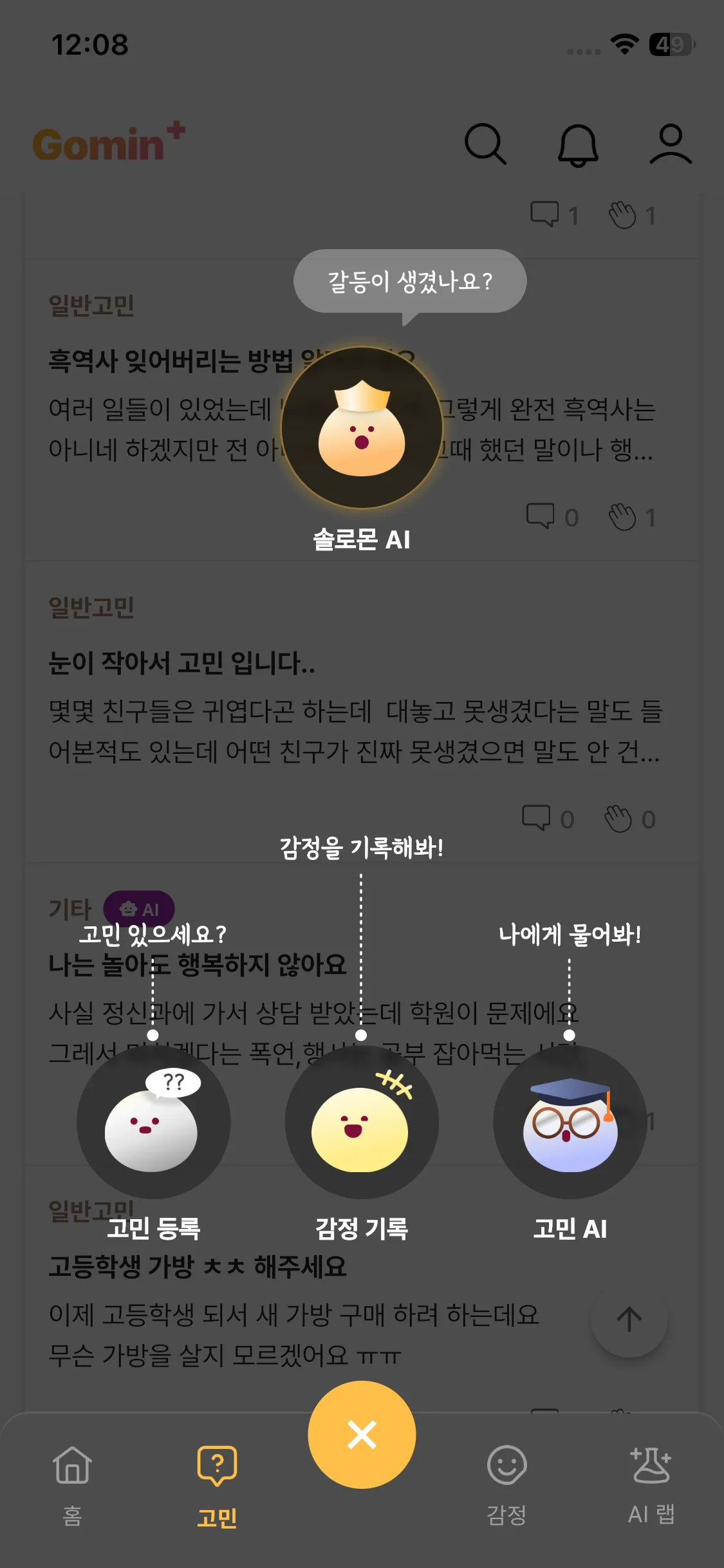This screenshot has height=1568, width=724.
Task: Open the 솔로몬 AI character button
Action: [x=362, y=428]
